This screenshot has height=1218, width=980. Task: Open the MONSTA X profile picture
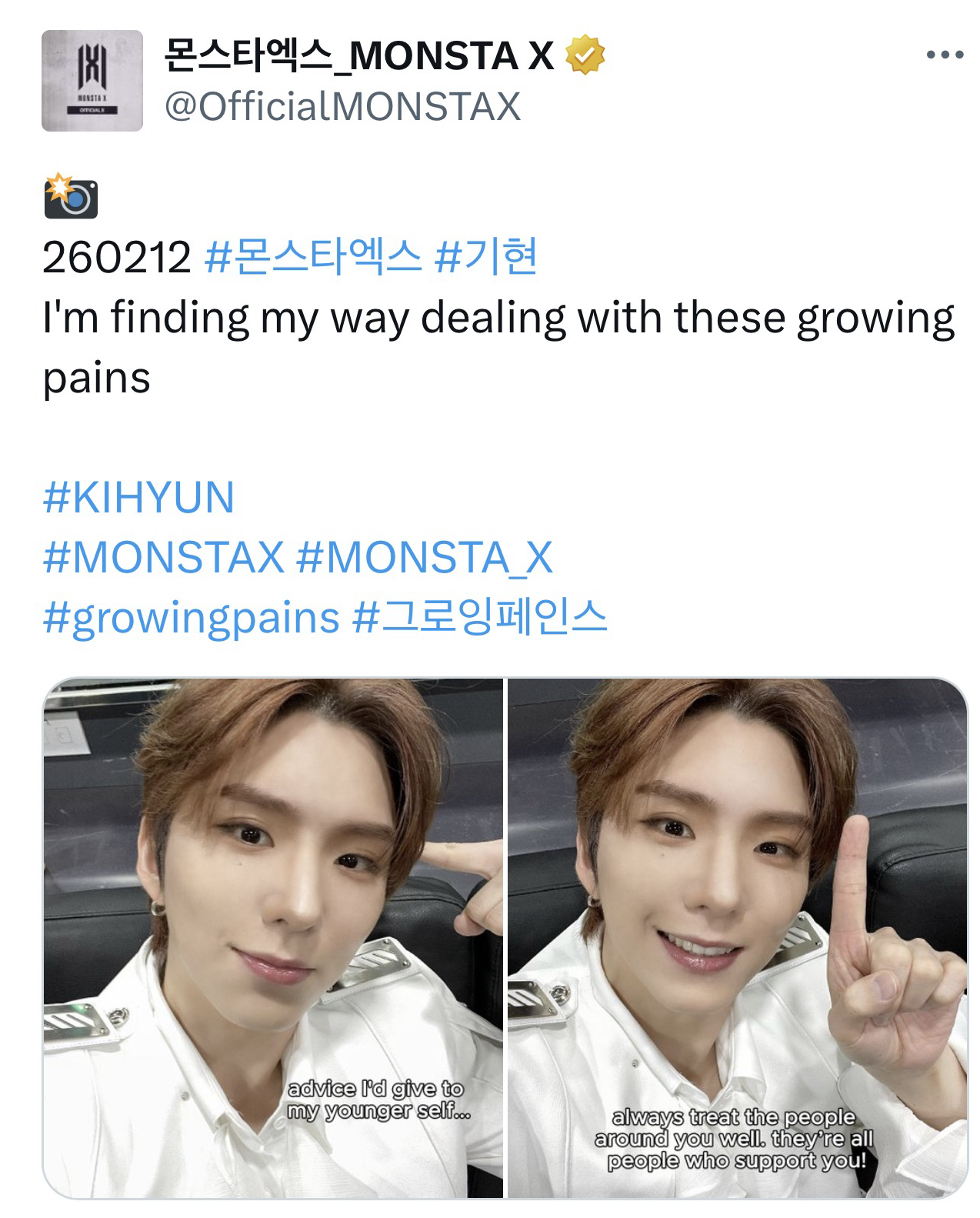tap(92, 81)
